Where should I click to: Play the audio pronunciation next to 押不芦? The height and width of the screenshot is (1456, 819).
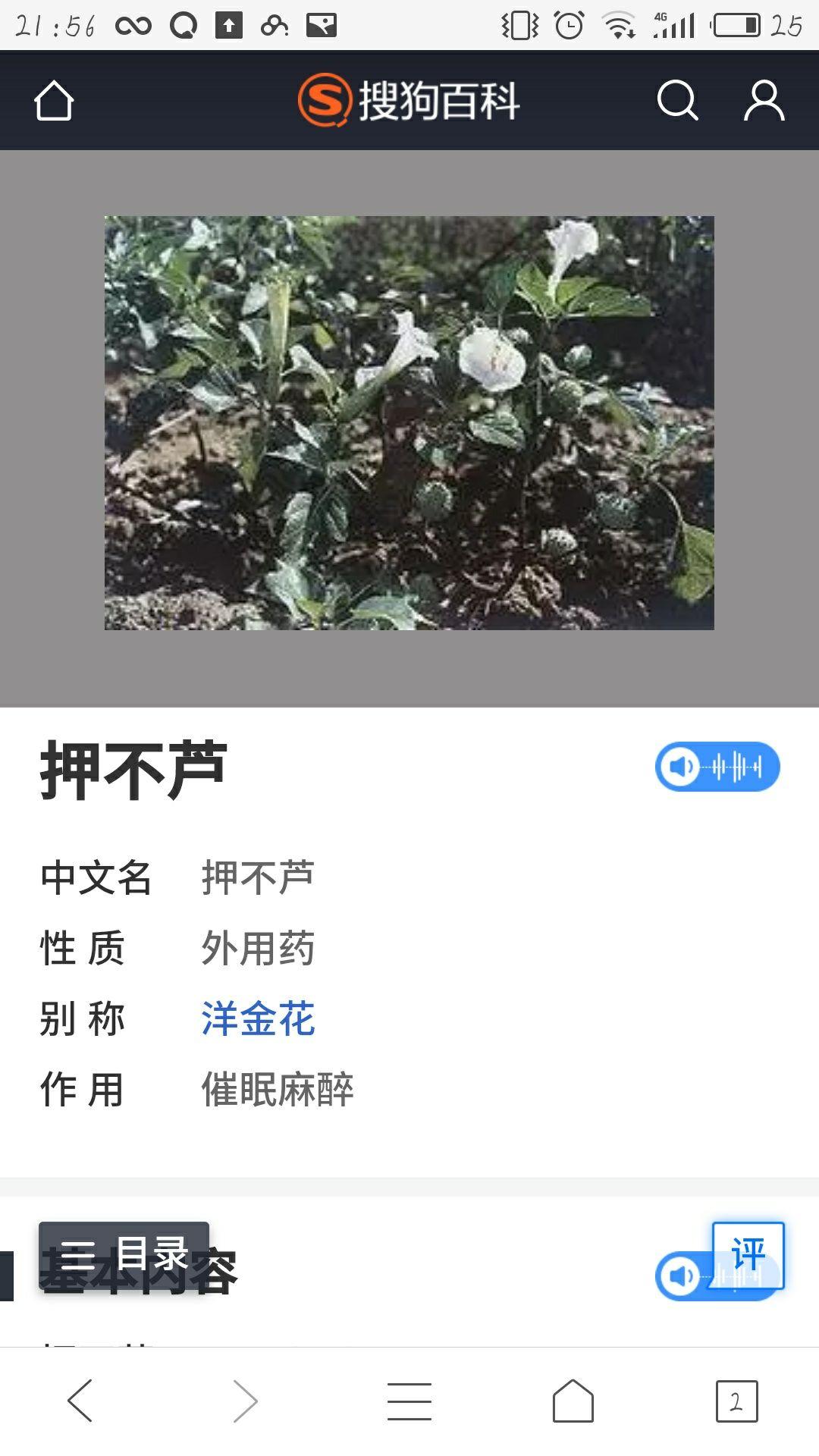click(x=718, y=767)
